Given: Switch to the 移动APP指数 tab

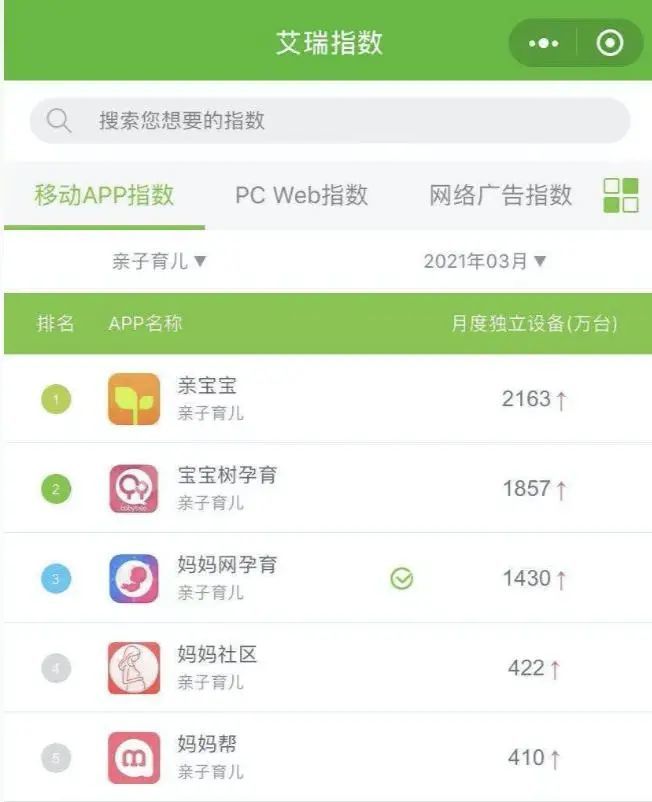Looking at the screenshot, I should pyautogui.click(x=104, y=195).
